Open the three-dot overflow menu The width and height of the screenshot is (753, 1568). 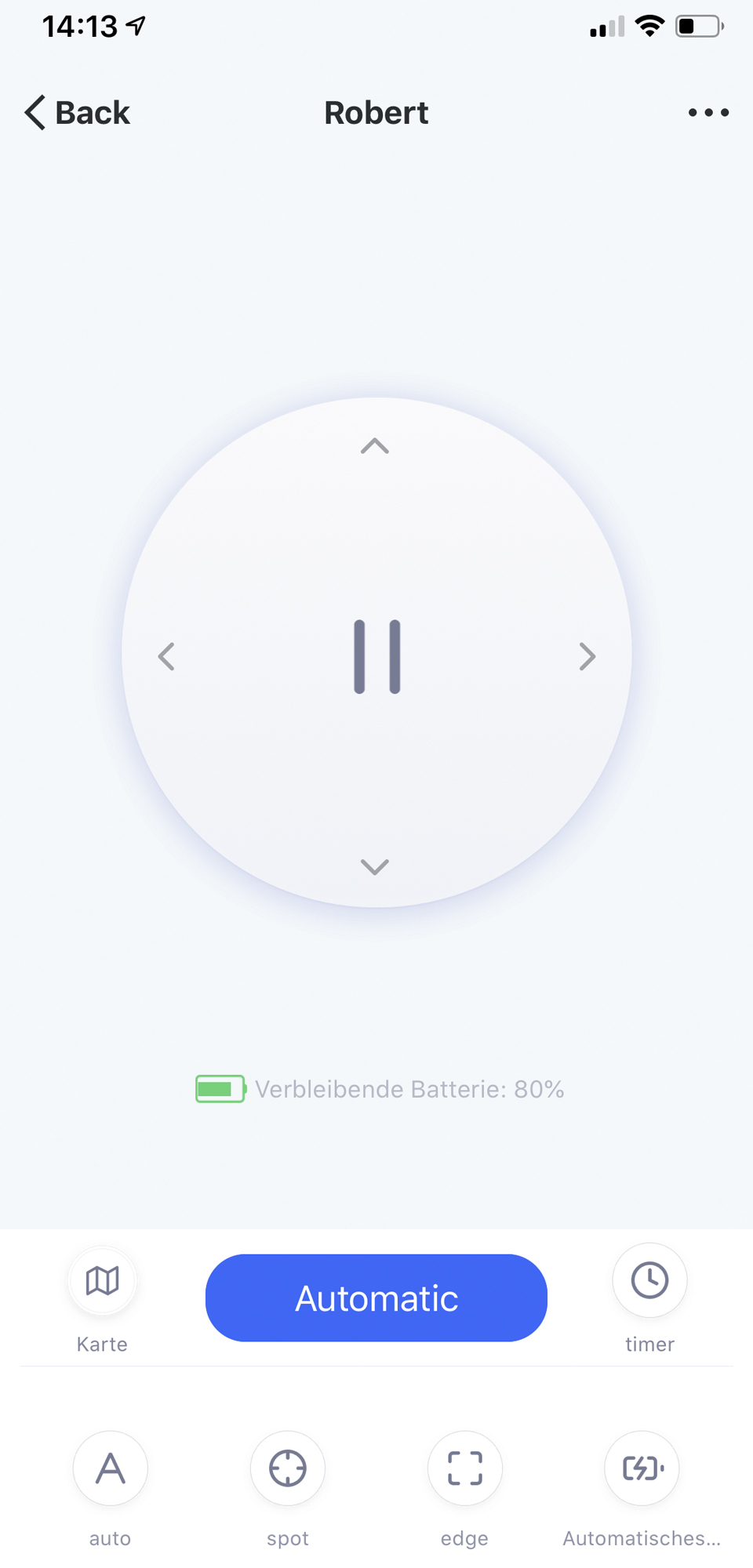pyautogui.click(x=708, y=113)
